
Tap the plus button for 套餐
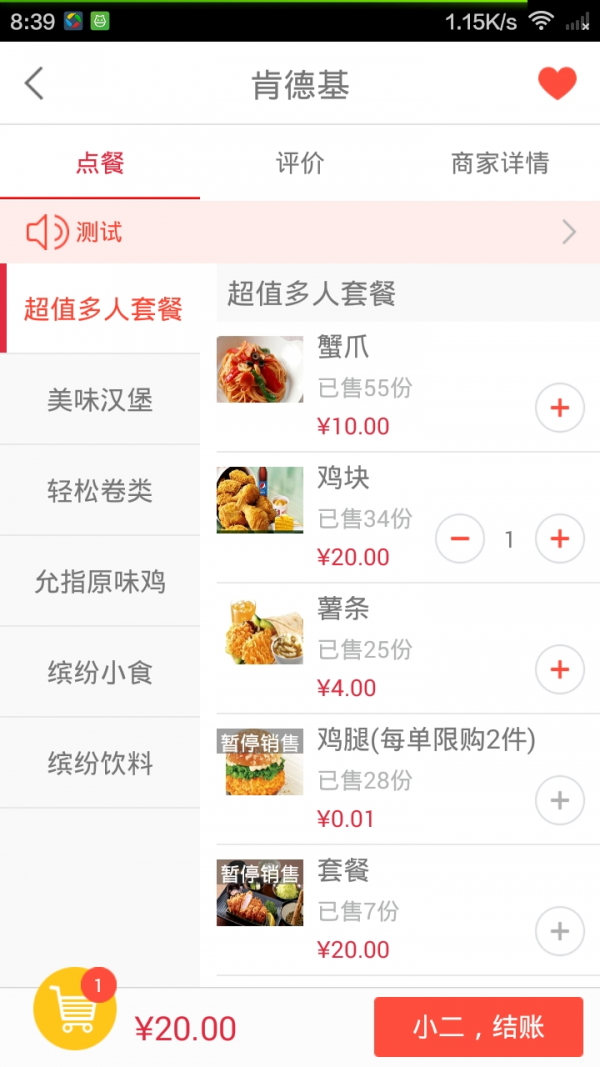click(560, 932)
